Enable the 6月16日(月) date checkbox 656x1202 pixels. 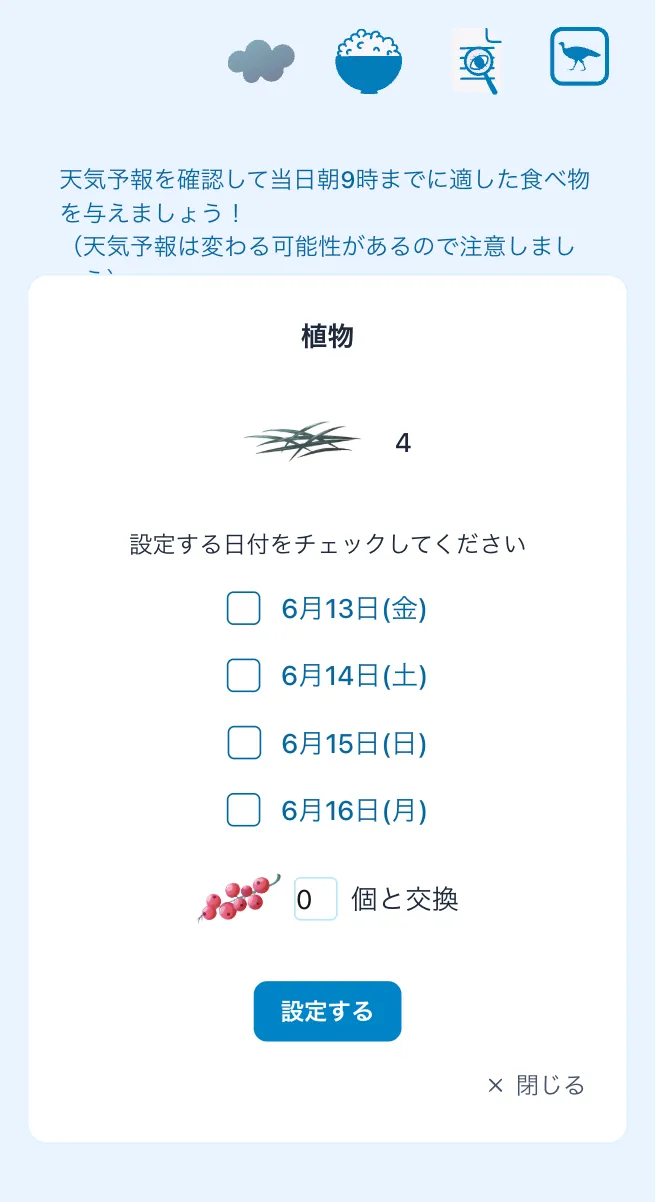(244, 810)
